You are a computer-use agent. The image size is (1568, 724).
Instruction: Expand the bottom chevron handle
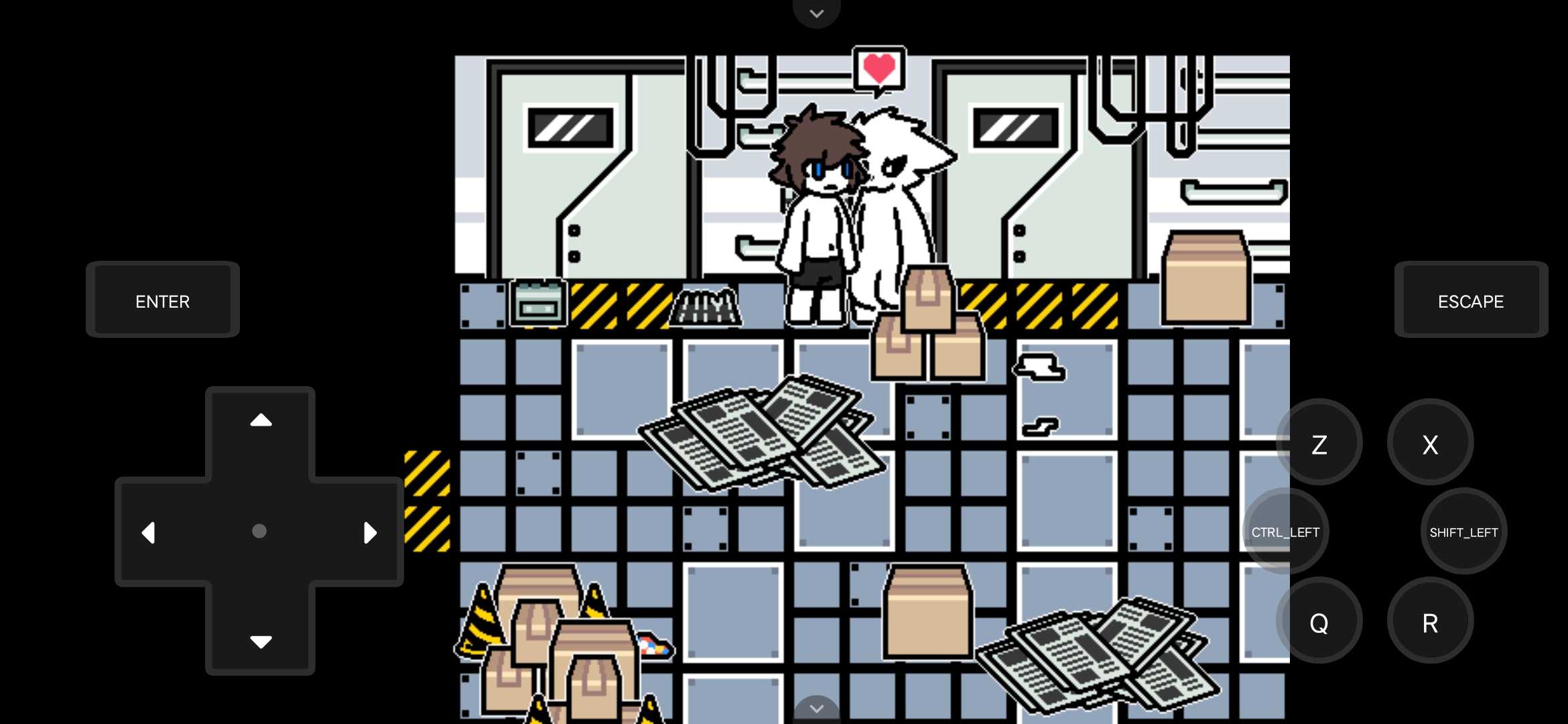coord(816,709)
